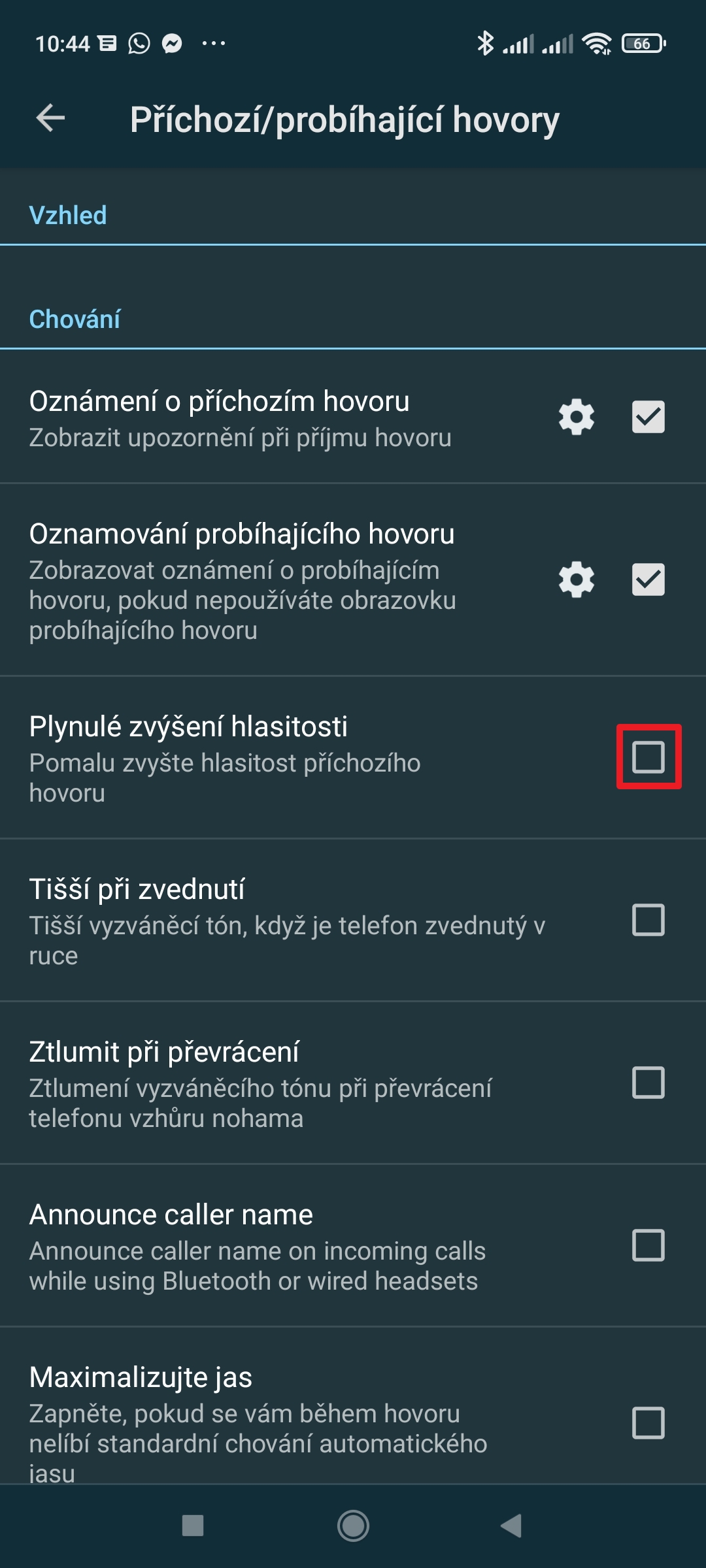Enable Plynulé zvýšení hlasitosti checkbox
The width and height of the screenshot is (706, 1568).
648,757
